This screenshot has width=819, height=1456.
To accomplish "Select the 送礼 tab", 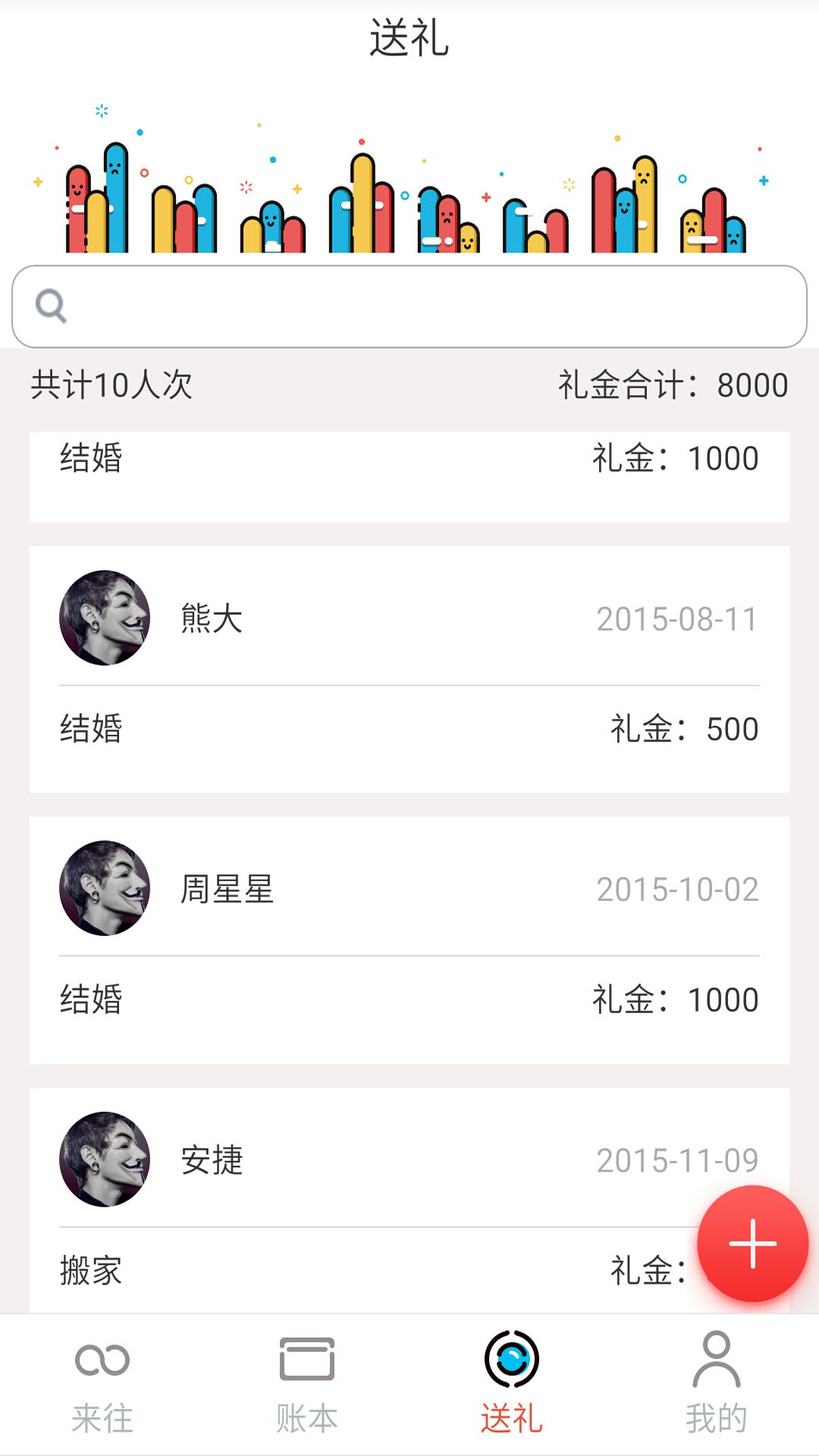I will 512,1384.
